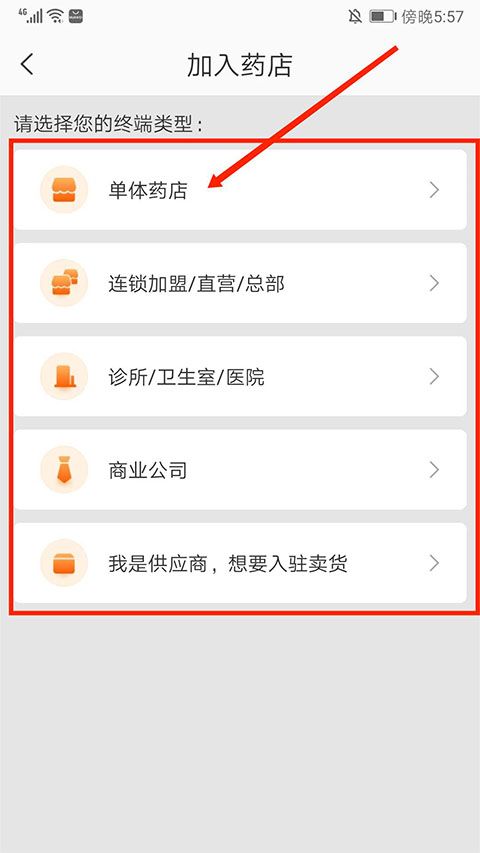
Task: Tap 我是供应商，想要入驻卖货 row
Action: pos(240,563)
